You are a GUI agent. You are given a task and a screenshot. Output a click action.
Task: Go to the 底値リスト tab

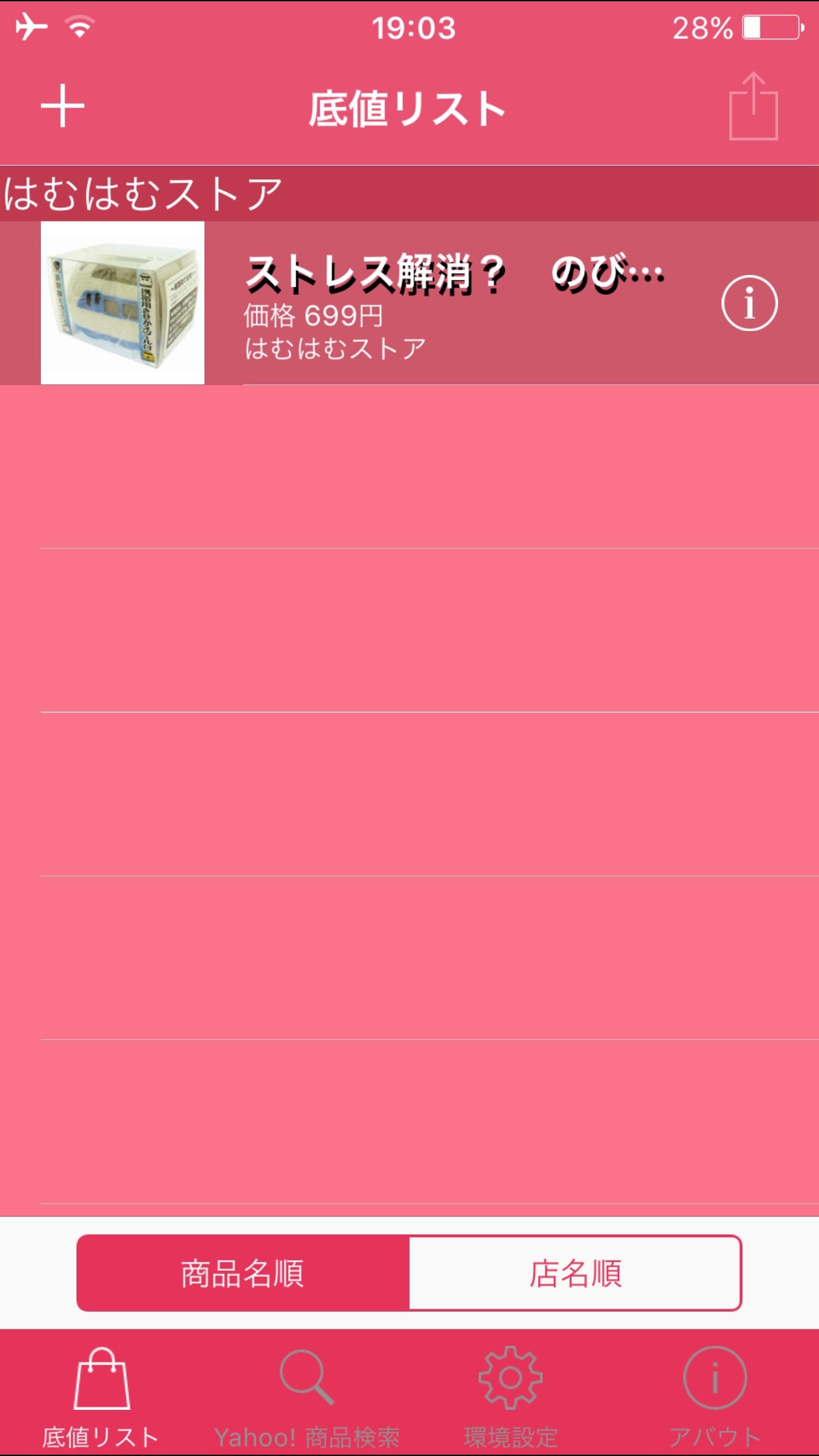pyautogui.click(x=101, y=1397)
